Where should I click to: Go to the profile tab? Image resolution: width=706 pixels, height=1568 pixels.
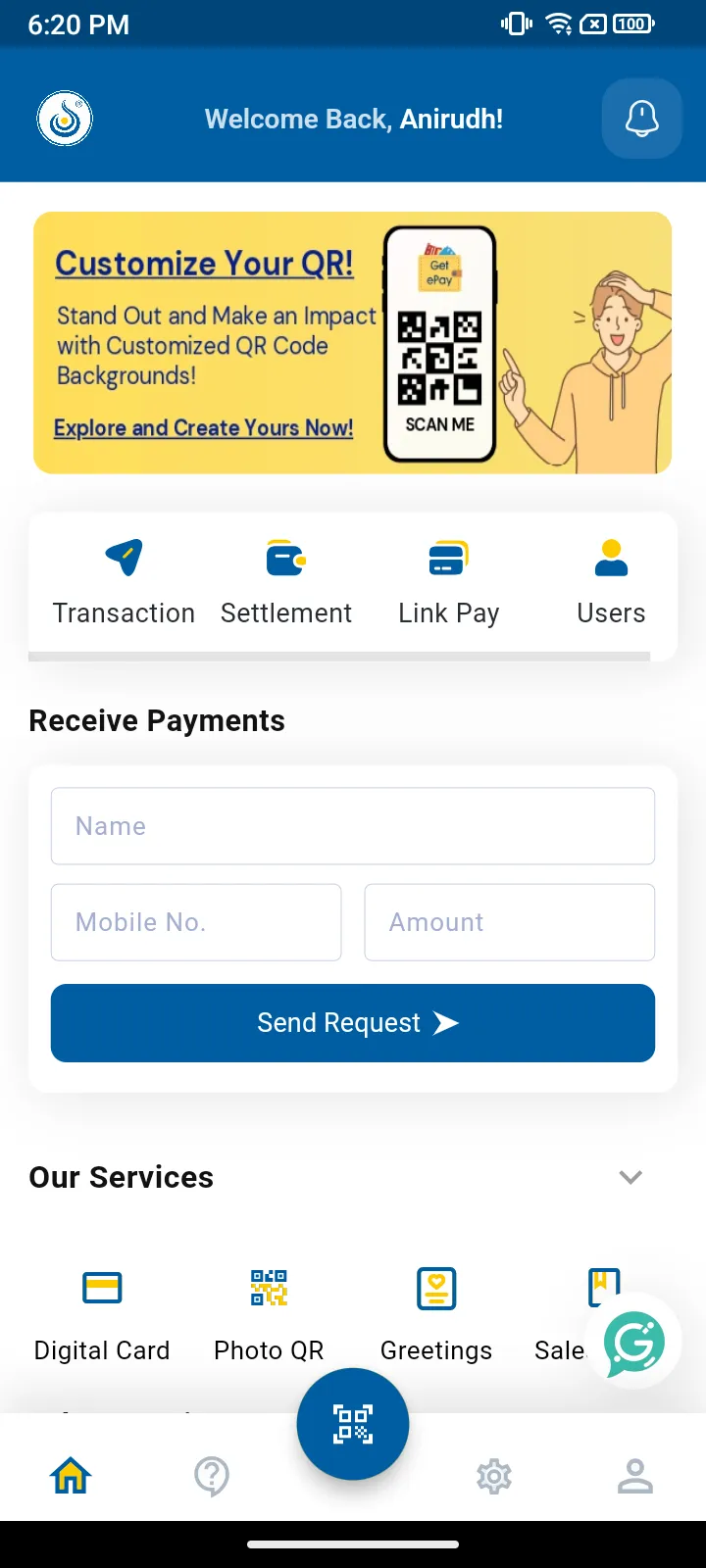[635, 1476]
